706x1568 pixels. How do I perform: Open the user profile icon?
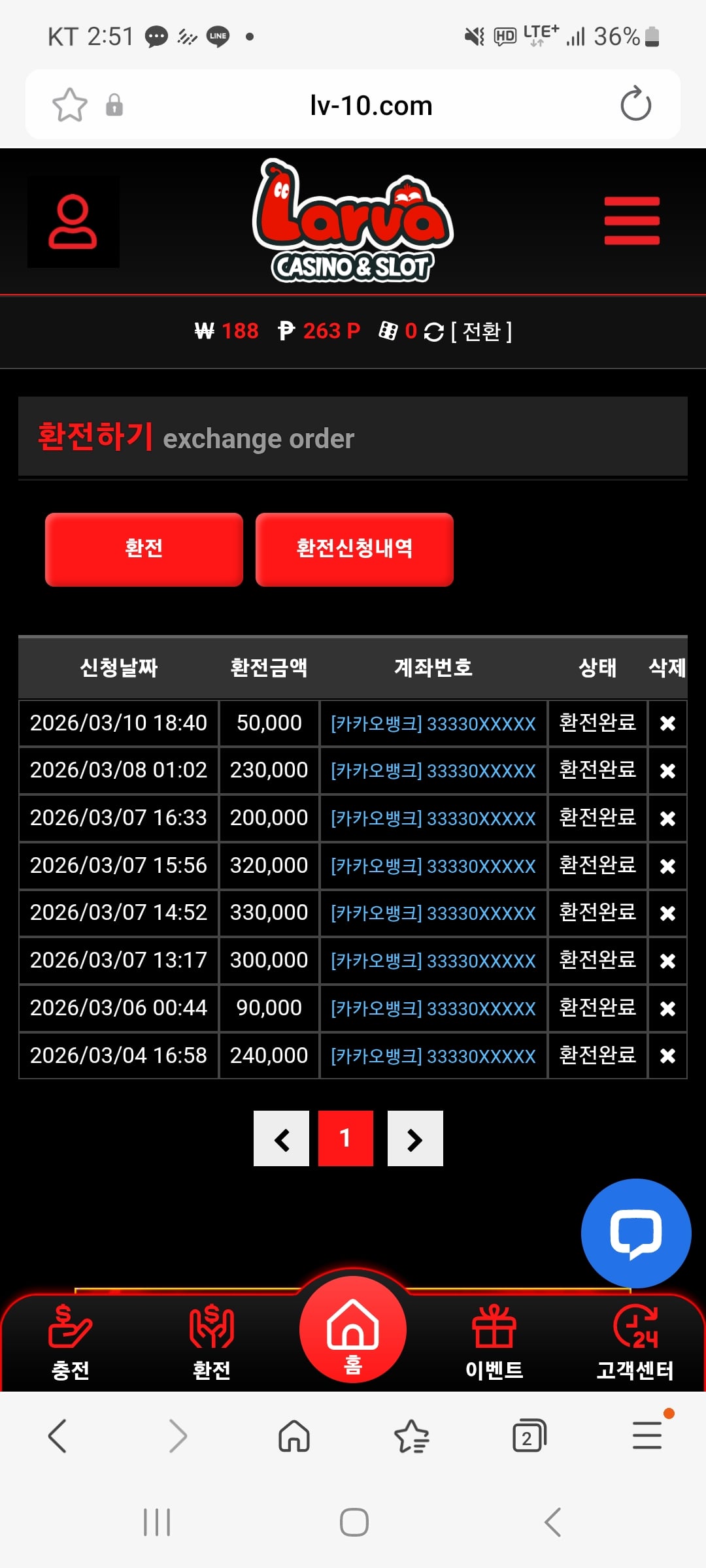pos(73,222)
